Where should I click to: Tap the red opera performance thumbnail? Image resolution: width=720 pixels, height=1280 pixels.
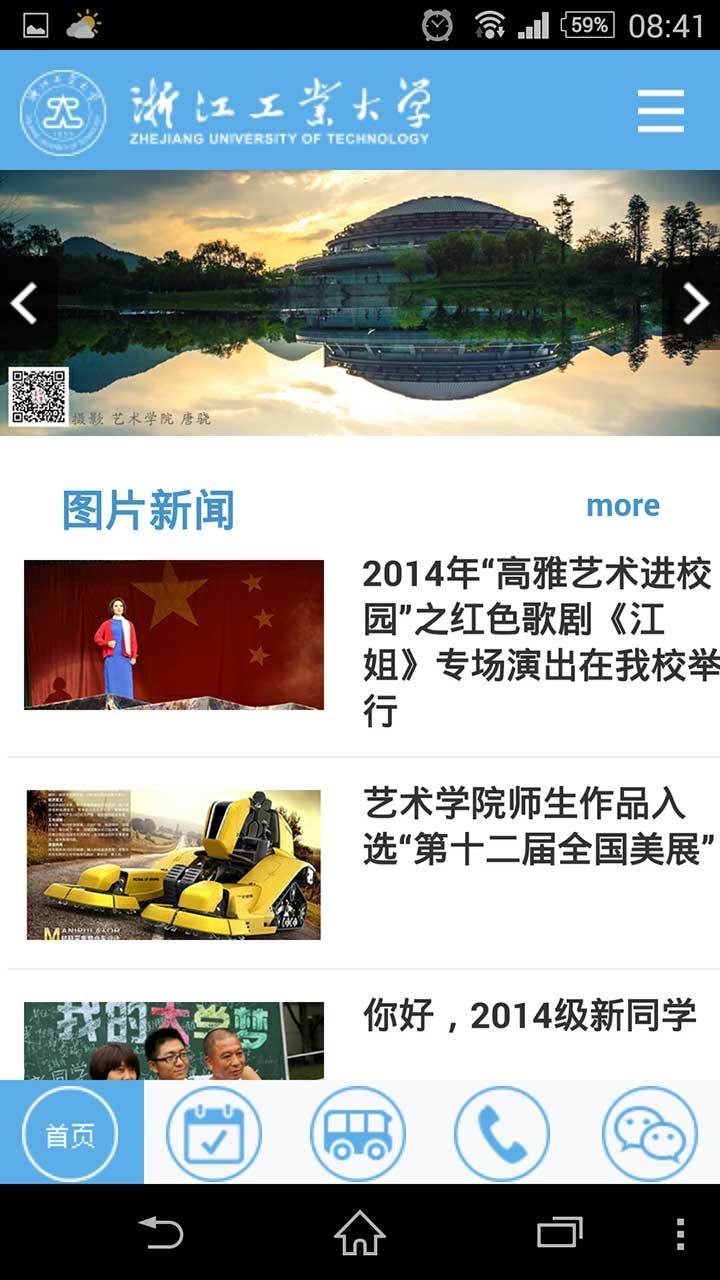(x=172, y=632)
